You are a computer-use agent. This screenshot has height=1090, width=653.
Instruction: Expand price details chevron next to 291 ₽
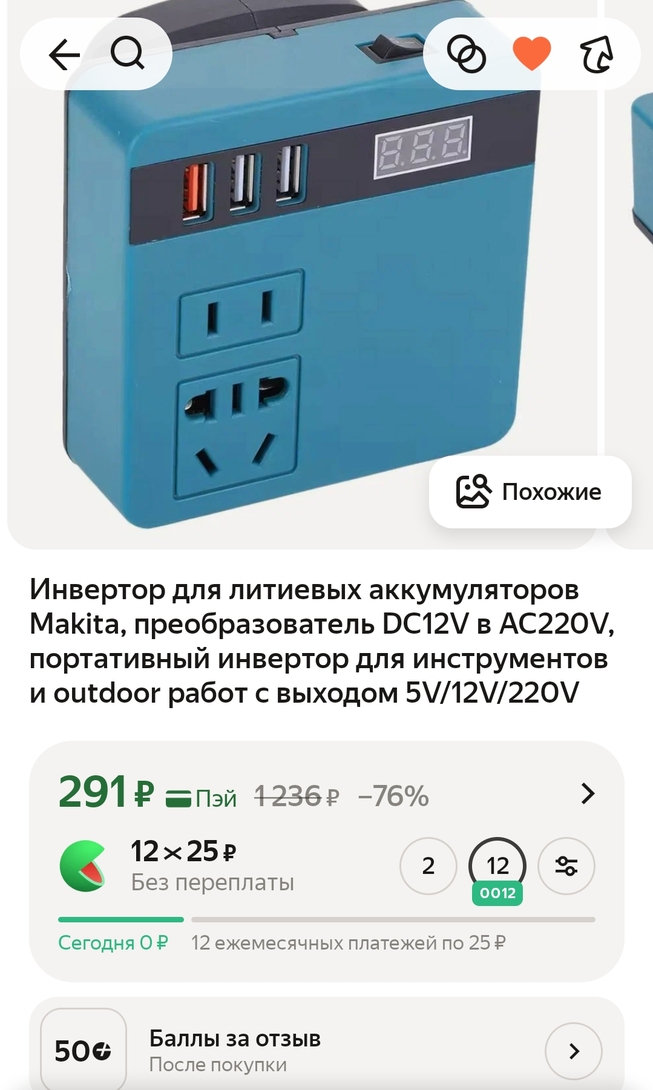click(x=588, y=794)
